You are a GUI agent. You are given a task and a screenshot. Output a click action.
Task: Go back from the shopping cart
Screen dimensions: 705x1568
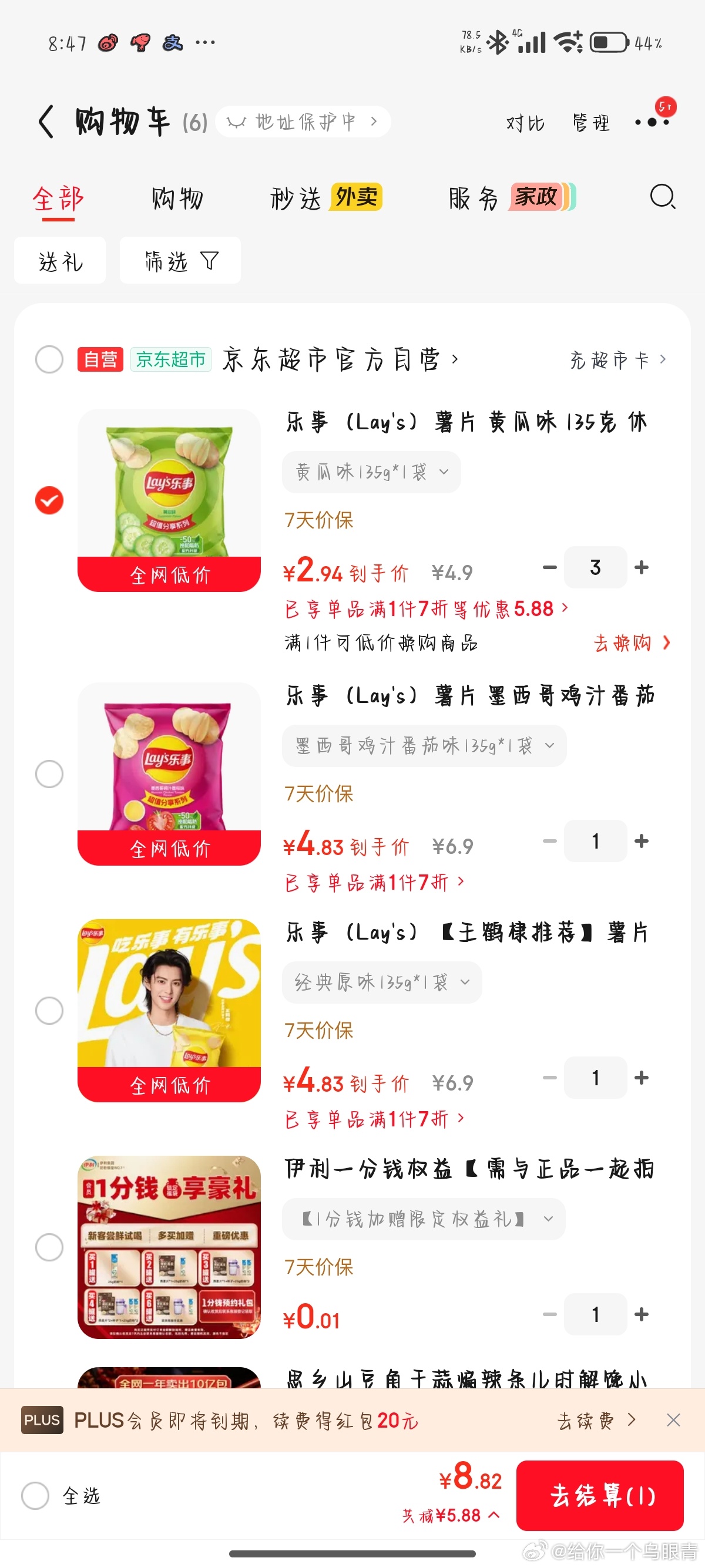(x=46, y=122)
